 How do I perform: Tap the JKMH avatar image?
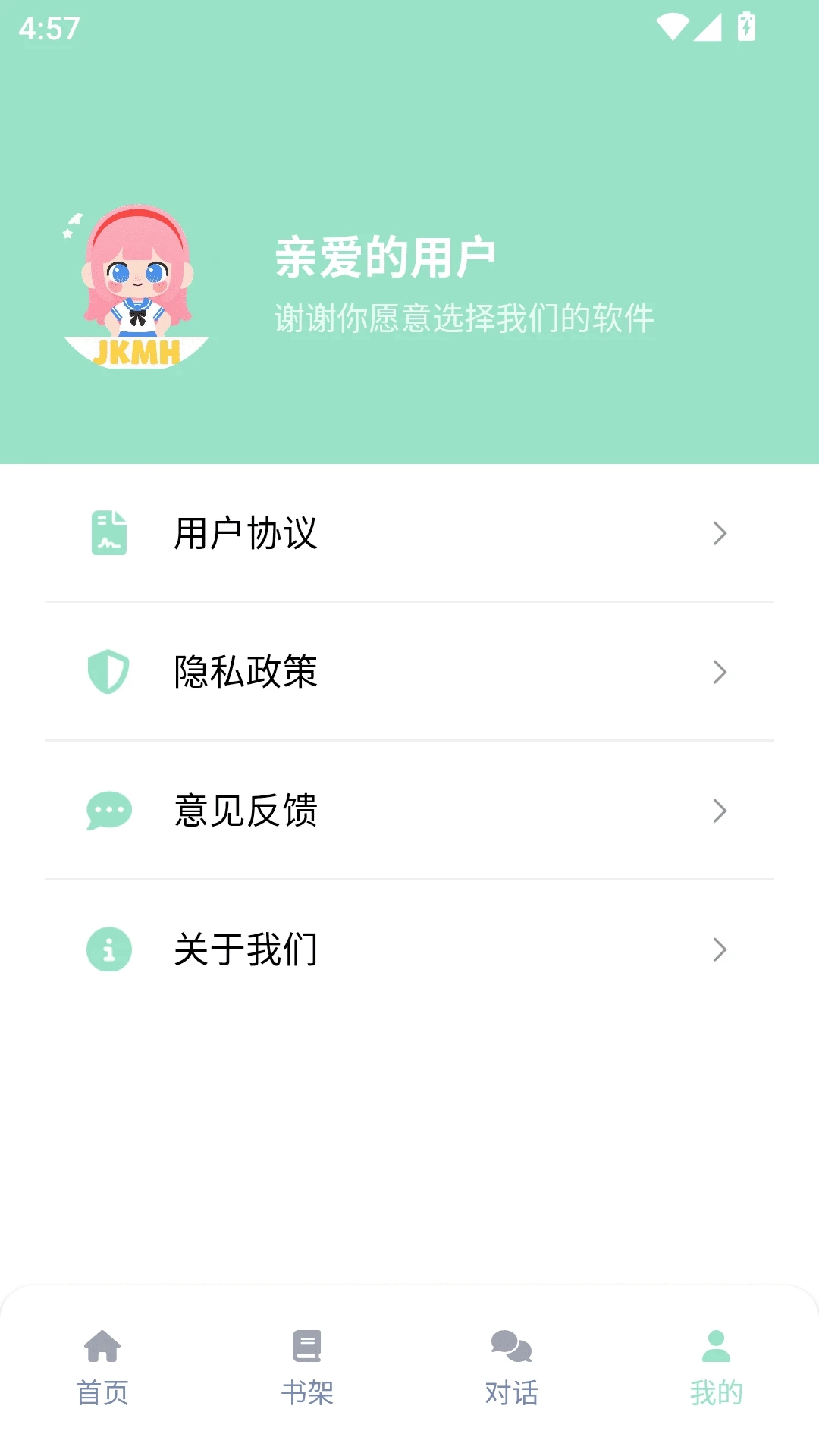pos(133,287)
